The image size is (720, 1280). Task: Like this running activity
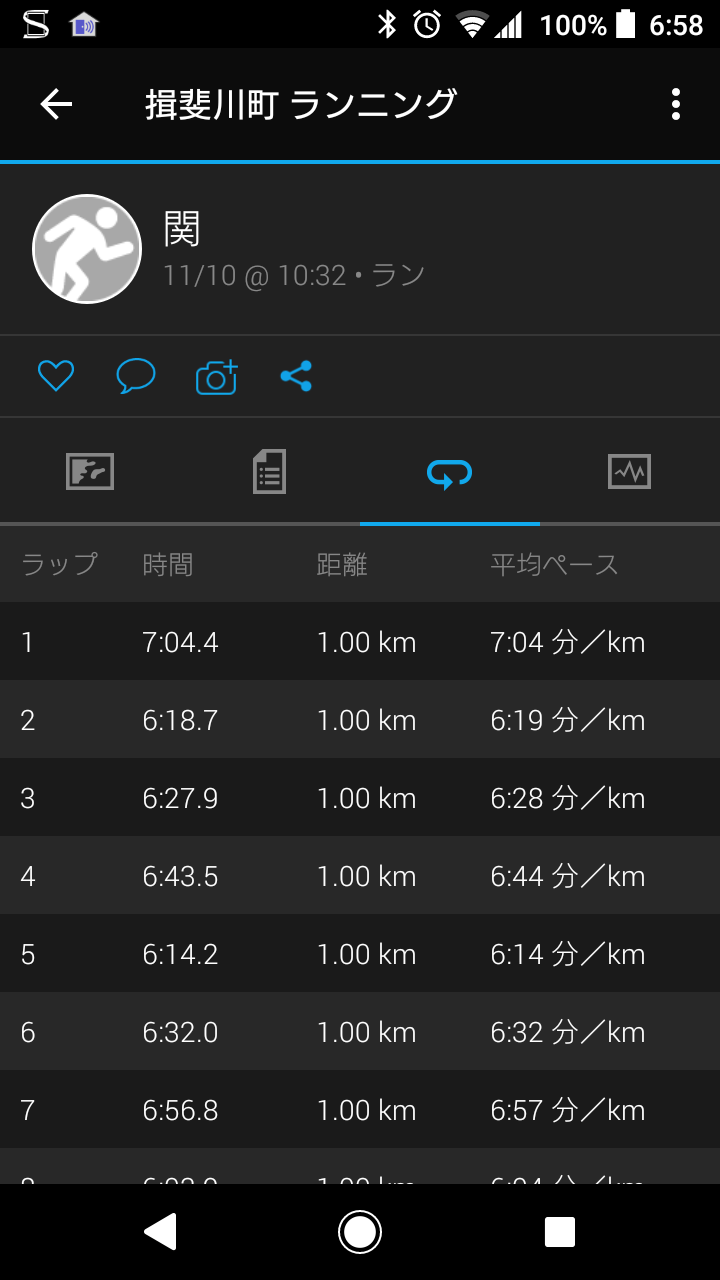pos(56,376)
